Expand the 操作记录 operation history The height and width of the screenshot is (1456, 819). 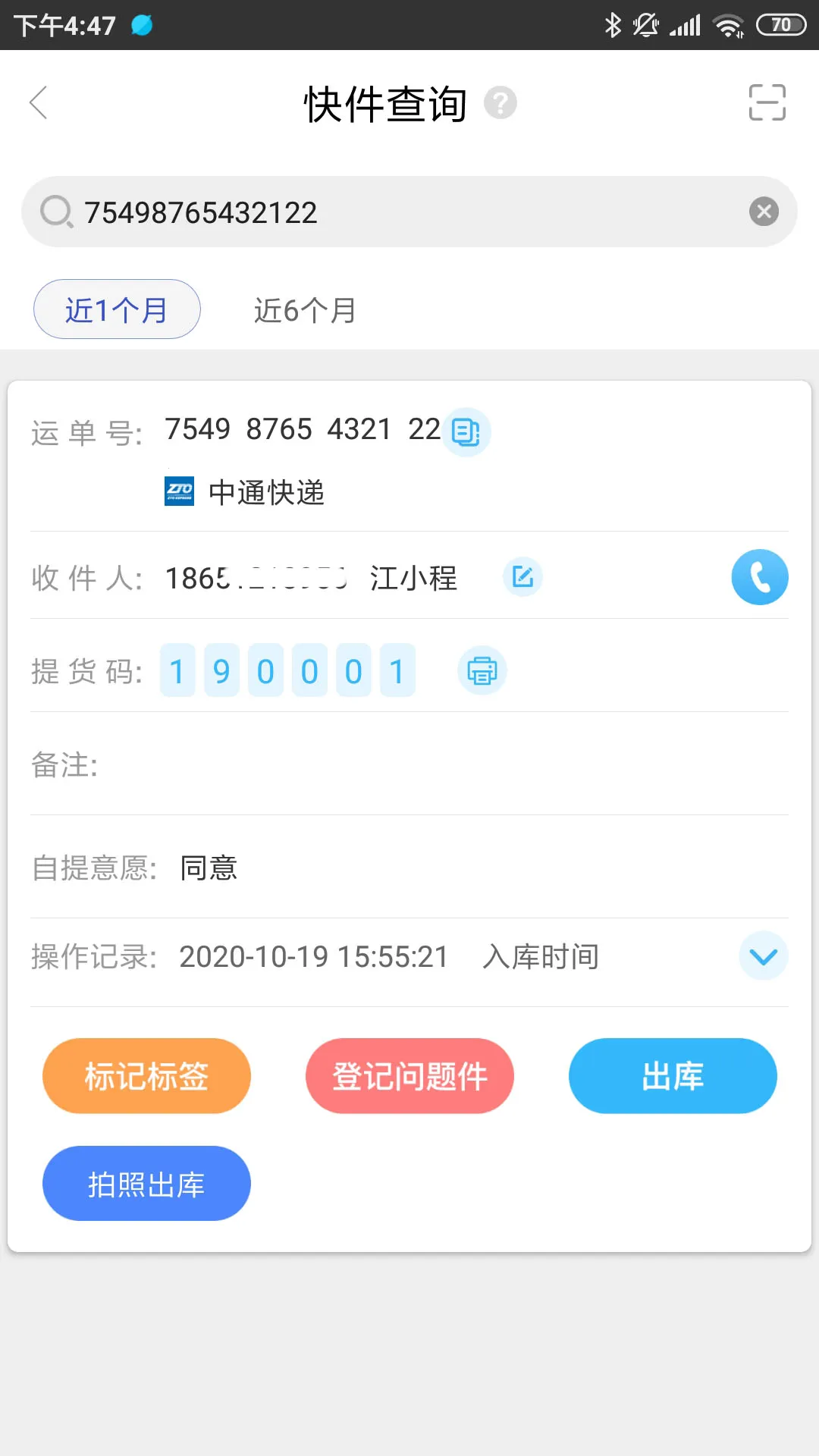[763, 956]
